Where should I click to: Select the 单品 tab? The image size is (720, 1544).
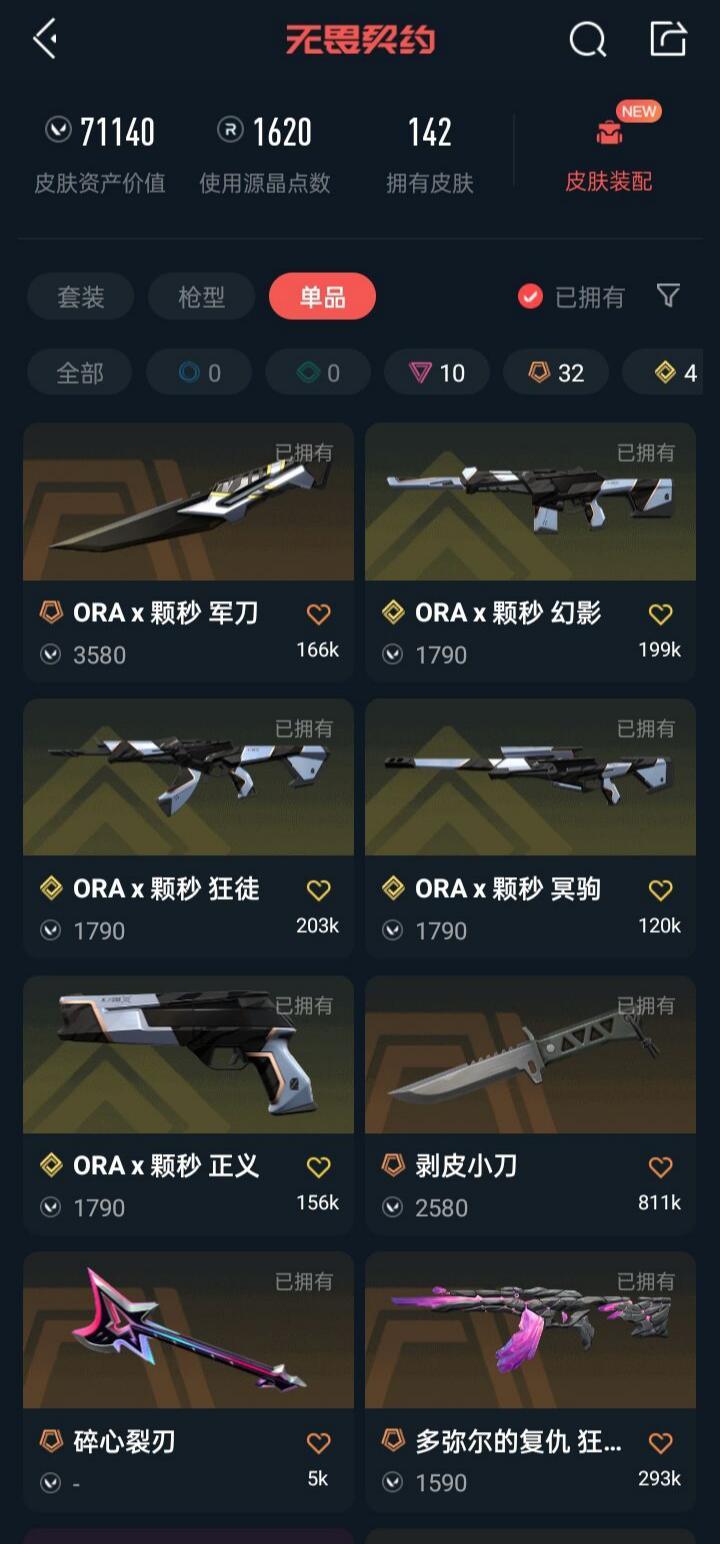[319, 297]
